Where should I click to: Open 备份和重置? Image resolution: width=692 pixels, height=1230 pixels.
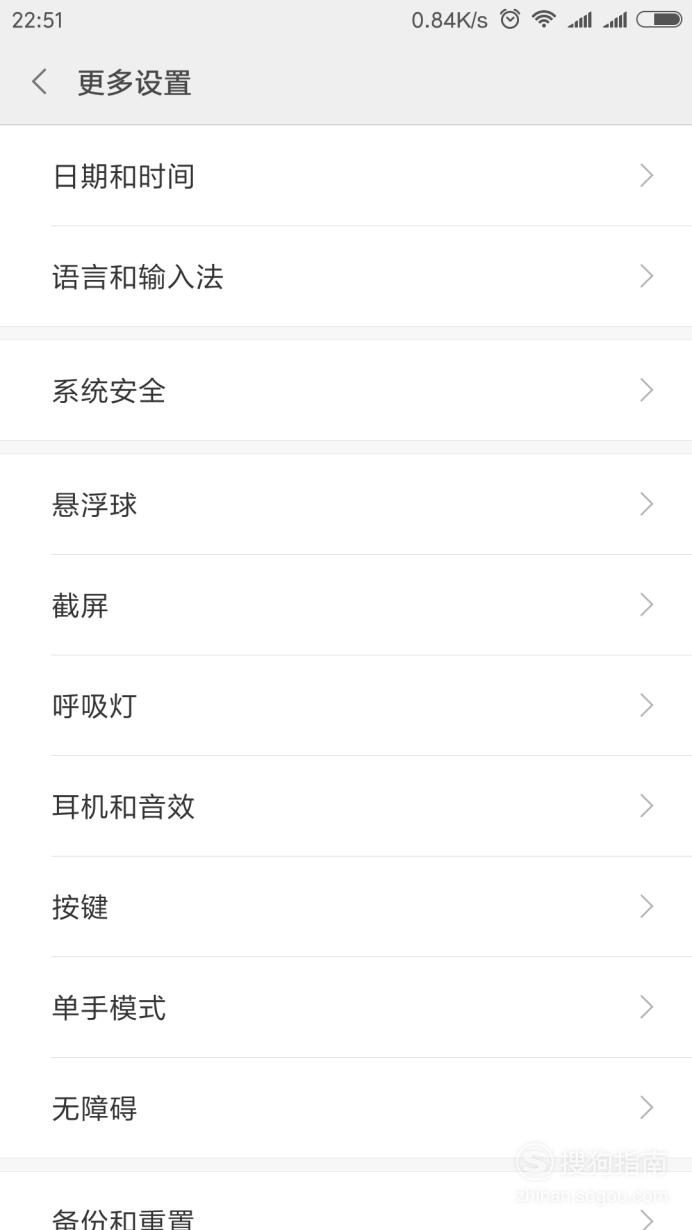tap(346, 1201)
